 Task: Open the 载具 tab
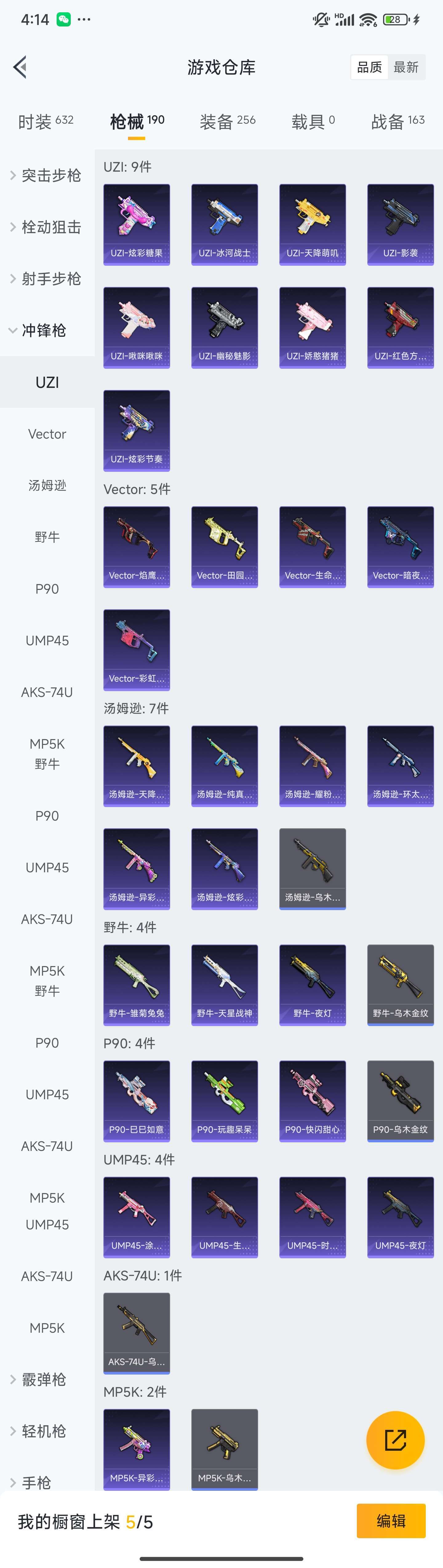[313, 122]
